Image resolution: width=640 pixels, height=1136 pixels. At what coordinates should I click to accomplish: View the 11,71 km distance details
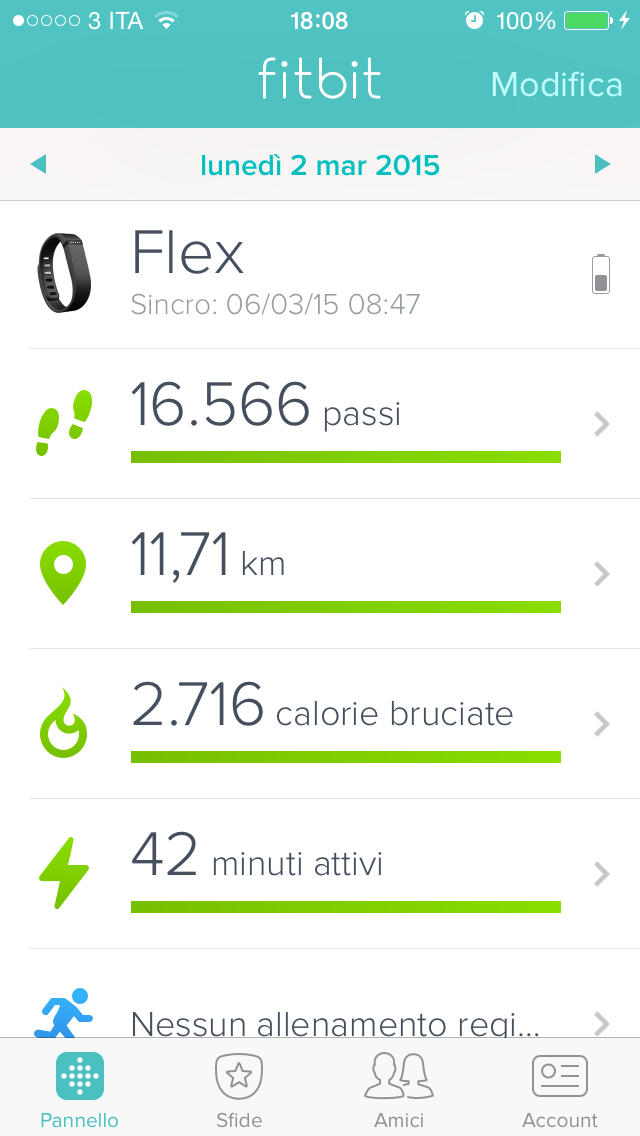click(320, 574)
